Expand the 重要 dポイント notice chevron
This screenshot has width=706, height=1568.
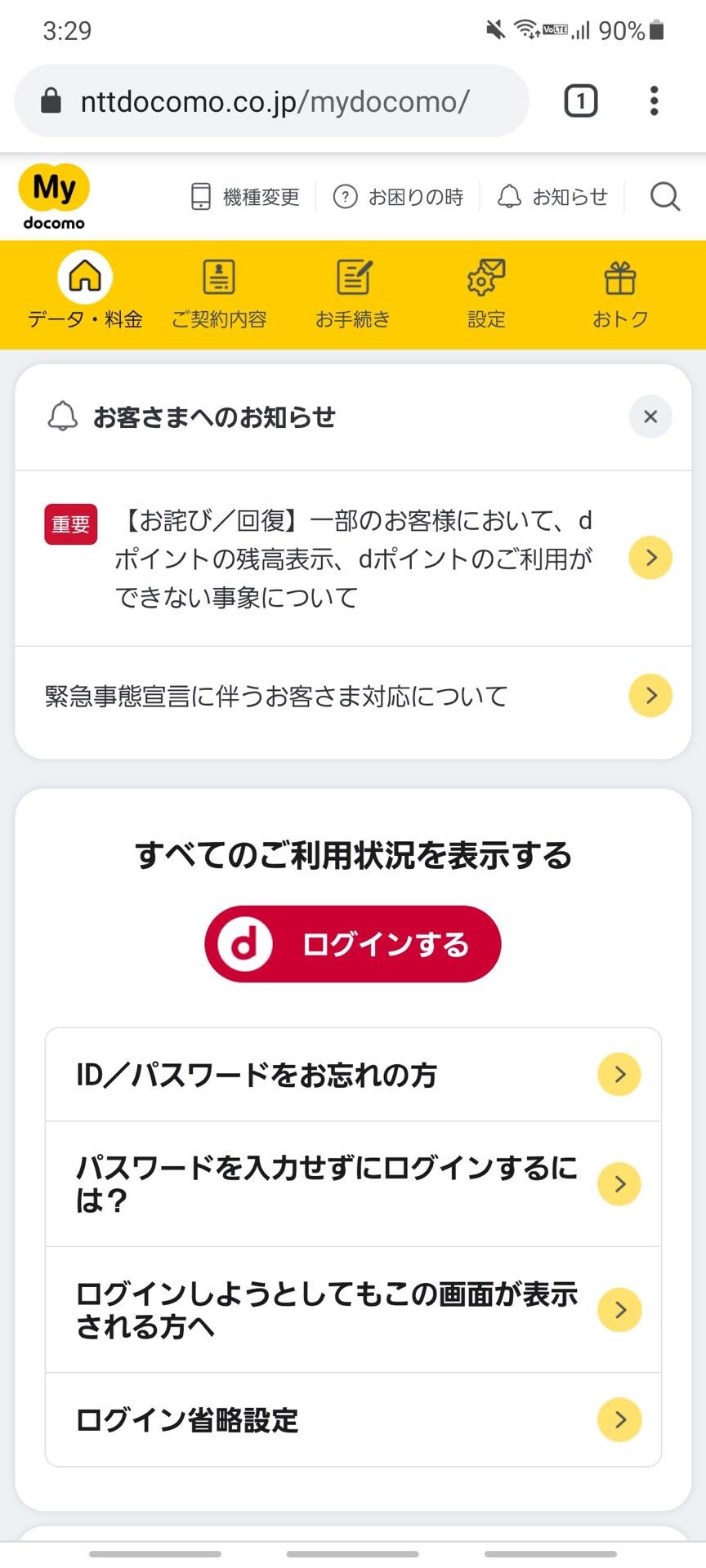coord(650,558)
